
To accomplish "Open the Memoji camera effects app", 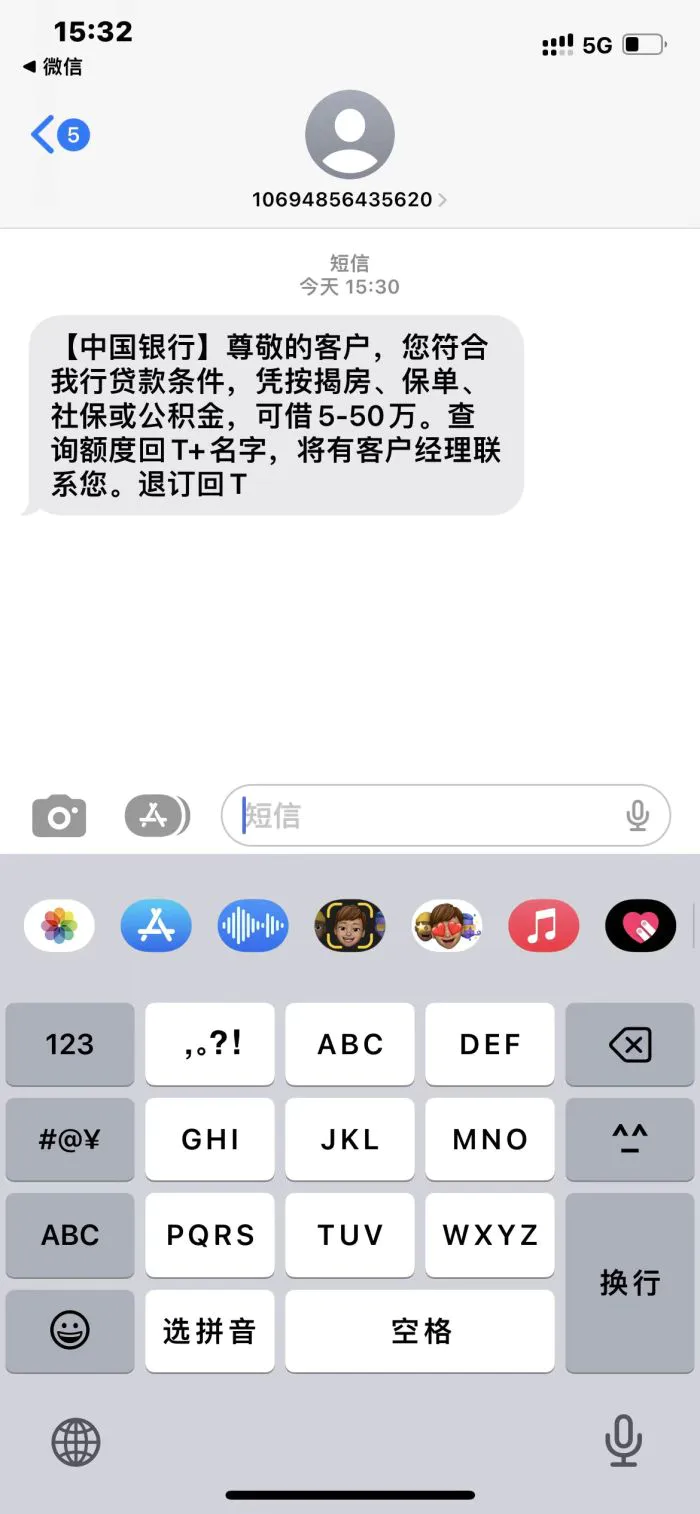I will pyautogui.click(x=350, y=925).
